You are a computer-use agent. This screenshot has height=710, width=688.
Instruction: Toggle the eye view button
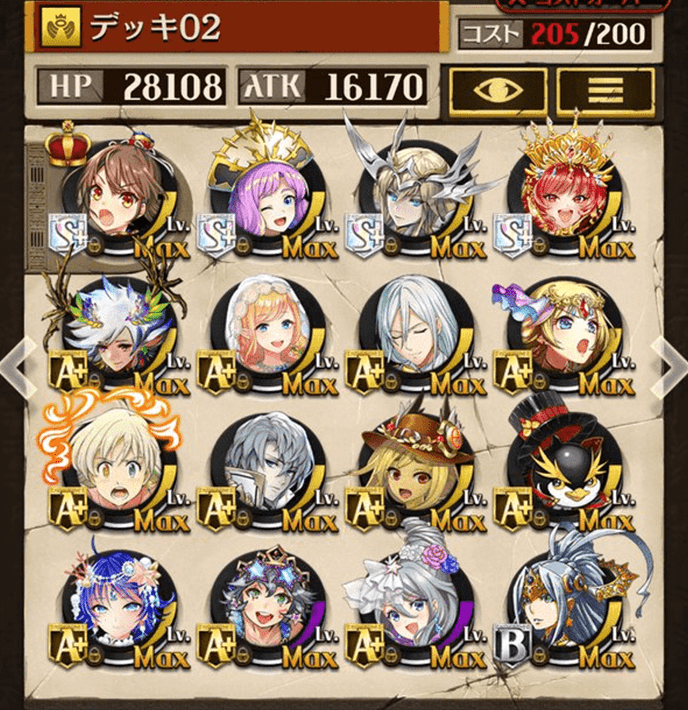click(497, 91)
